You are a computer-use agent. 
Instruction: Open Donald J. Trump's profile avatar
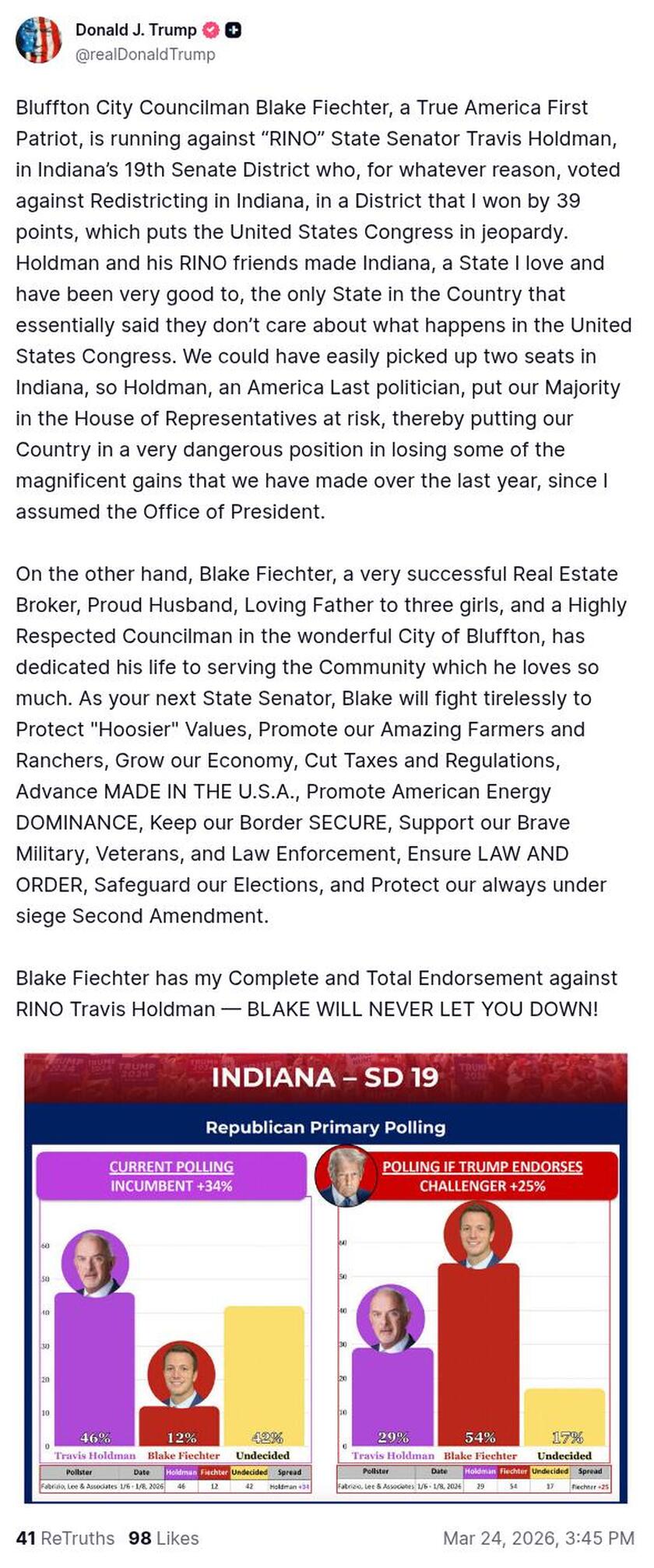coord(38,40)
